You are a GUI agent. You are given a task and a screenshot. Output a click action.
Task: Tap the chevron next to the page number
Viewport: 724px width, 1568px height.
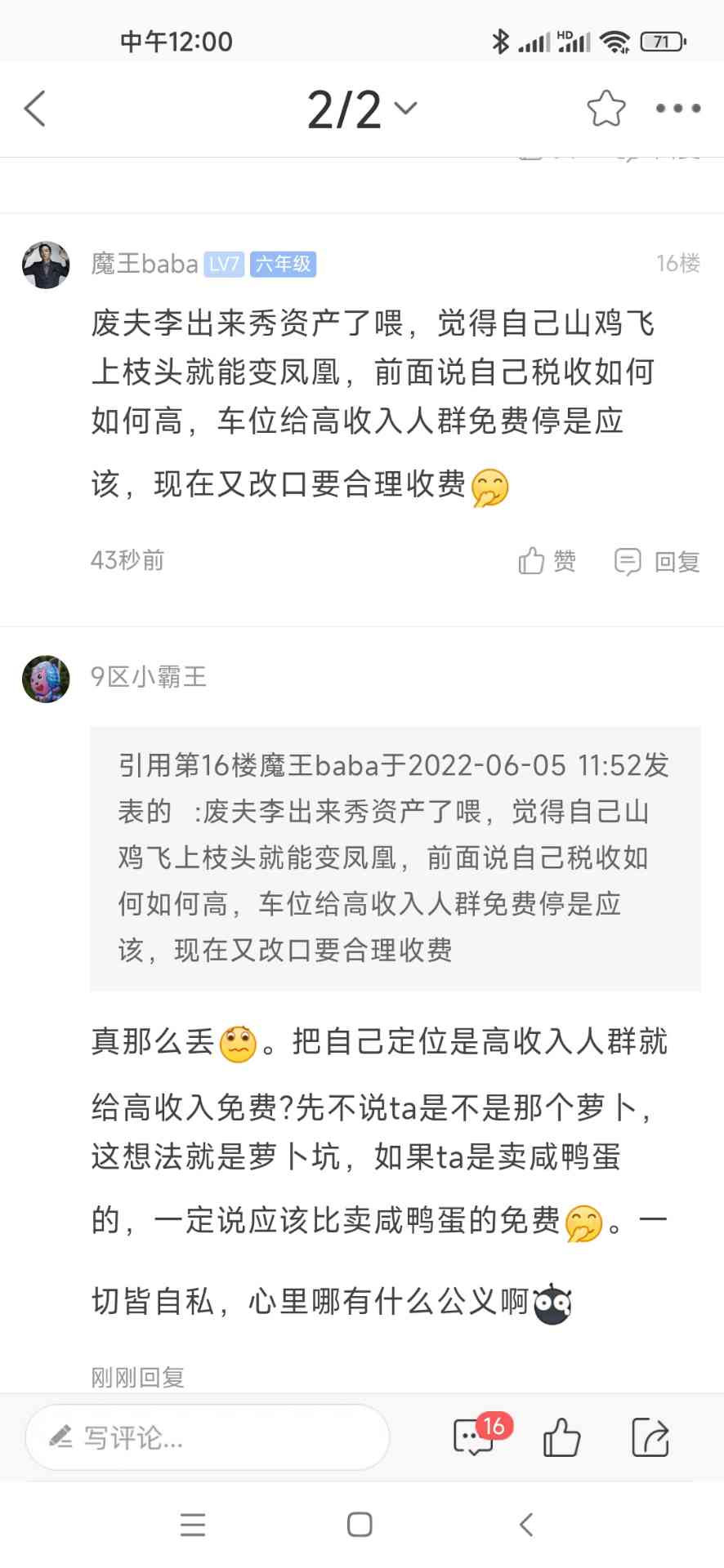(405, 109)
